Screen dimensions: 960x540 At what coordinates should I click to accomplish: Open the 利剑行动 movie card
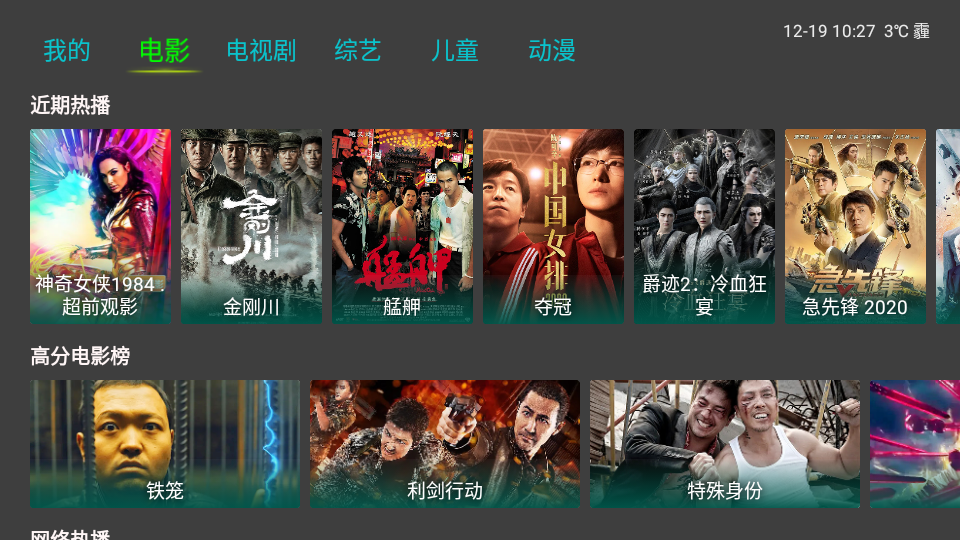pos(445,443)
